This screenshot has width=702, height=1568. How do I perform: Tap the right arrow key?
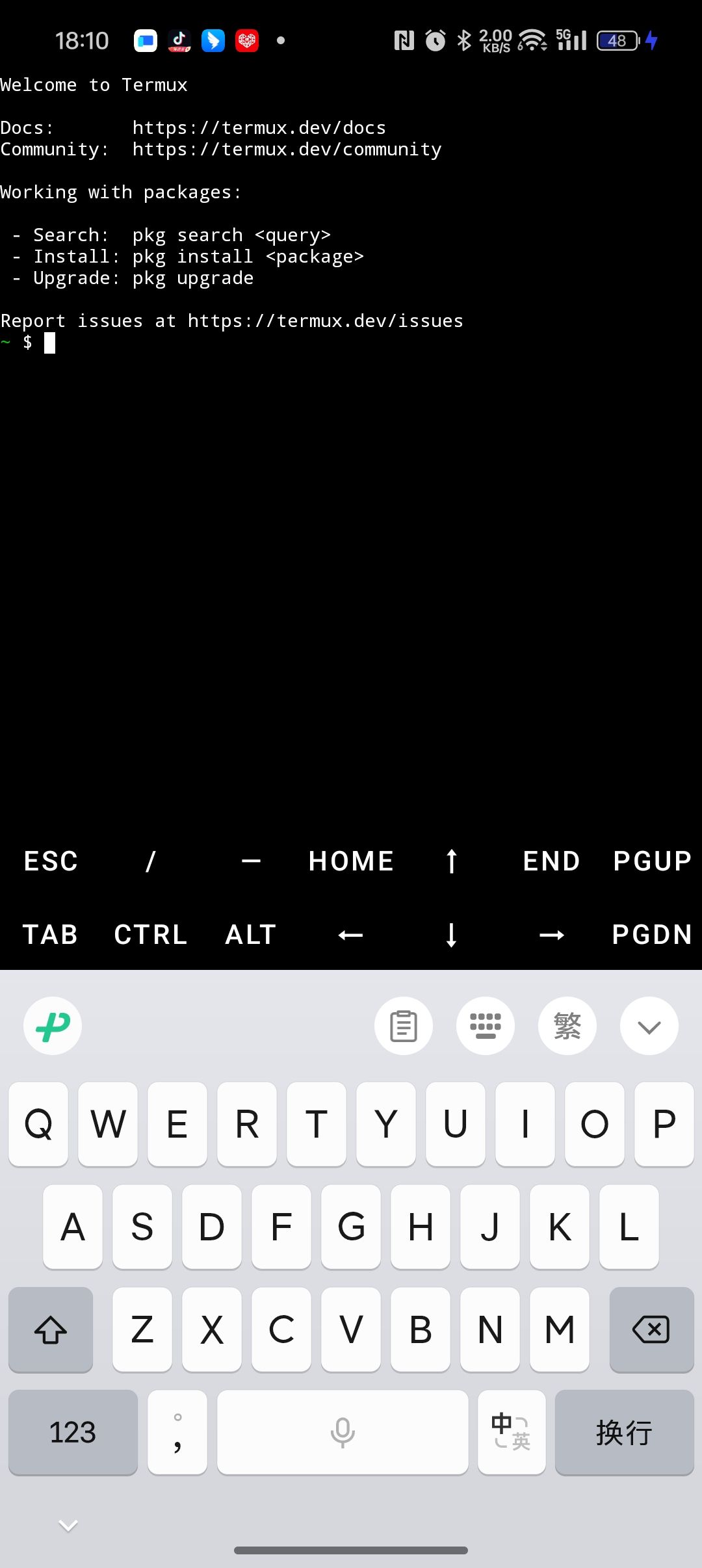click(x=551, y=935)
